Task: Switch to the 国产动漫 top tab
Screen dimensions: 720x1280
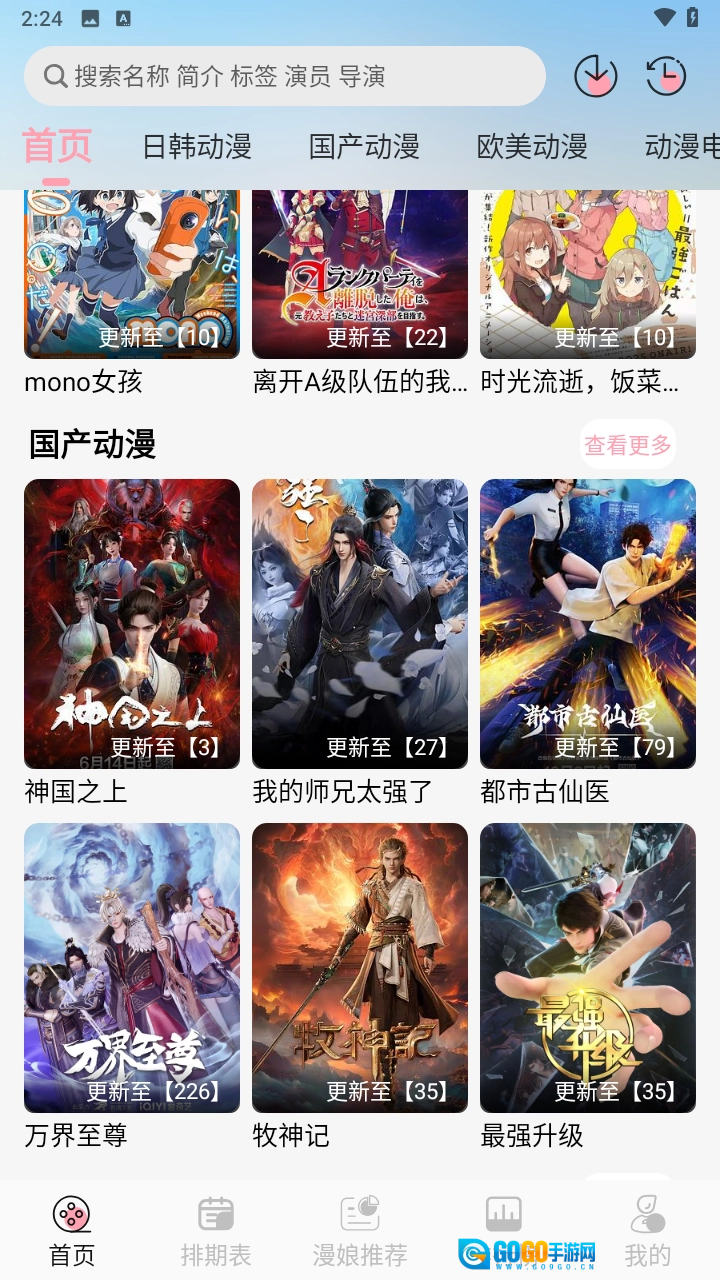Action: (364, 147)
